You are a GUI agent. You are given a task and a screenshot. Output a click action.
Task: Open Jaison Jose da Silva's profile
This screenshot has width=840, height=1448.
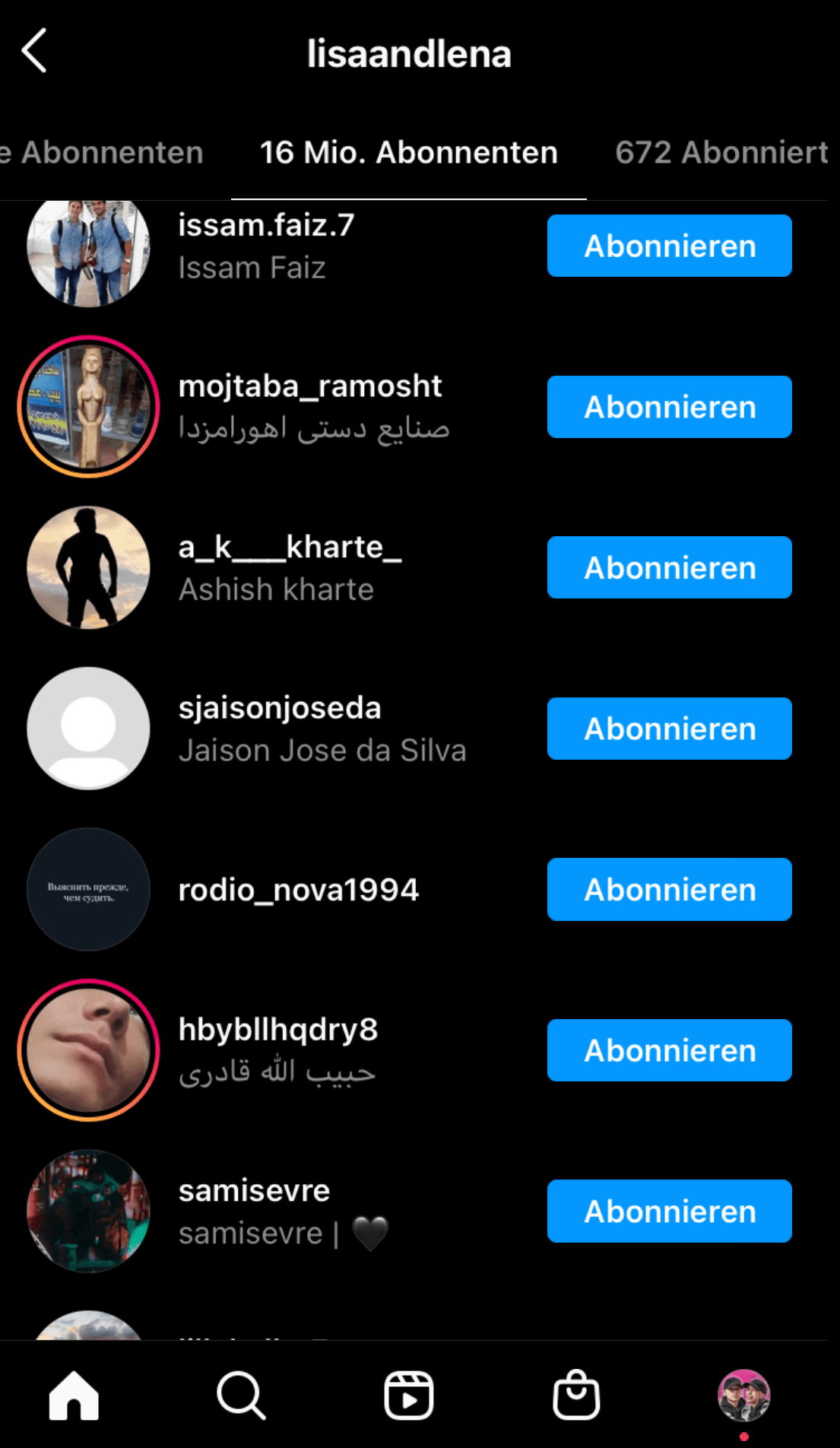[274, 729]
